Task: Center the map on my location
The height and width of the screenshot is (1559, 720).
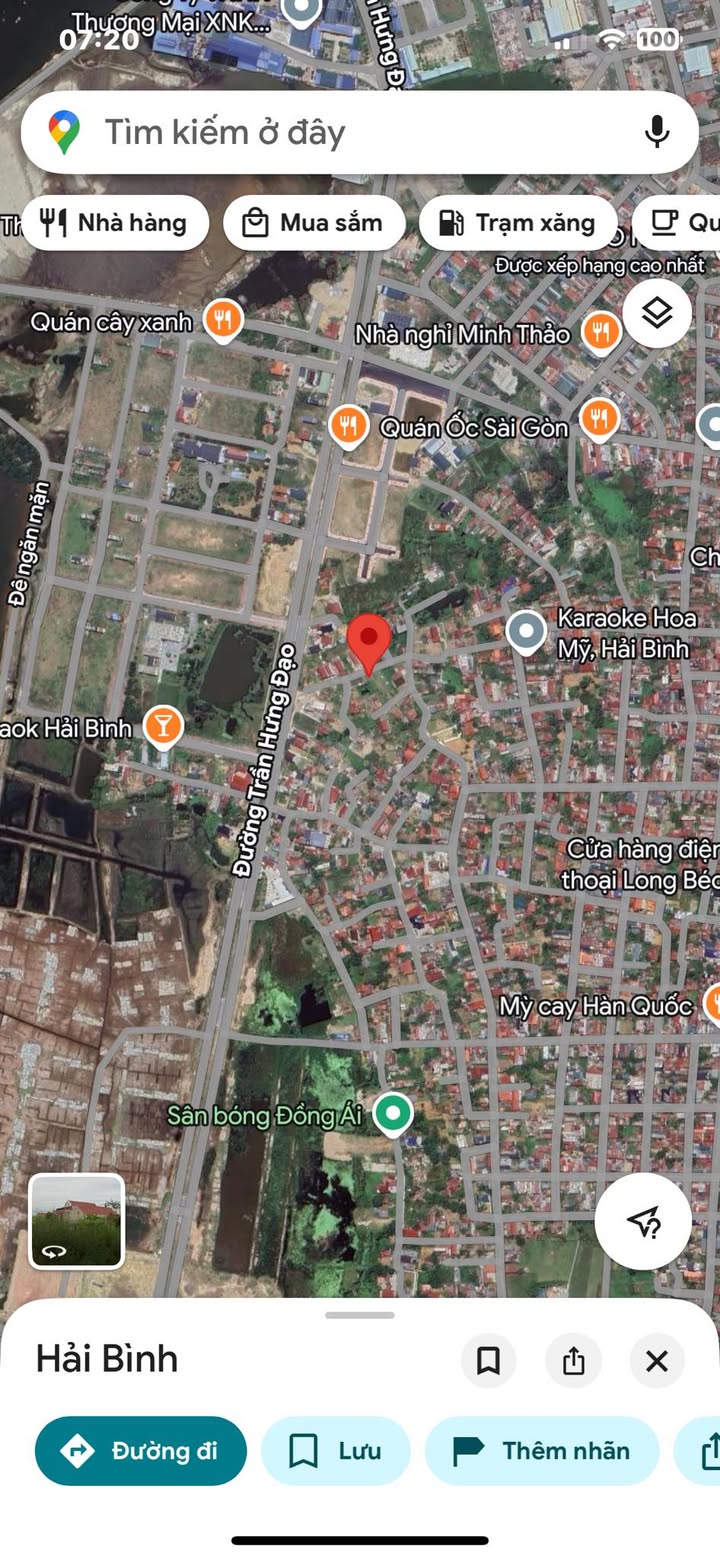Action: click(643, 1221)
